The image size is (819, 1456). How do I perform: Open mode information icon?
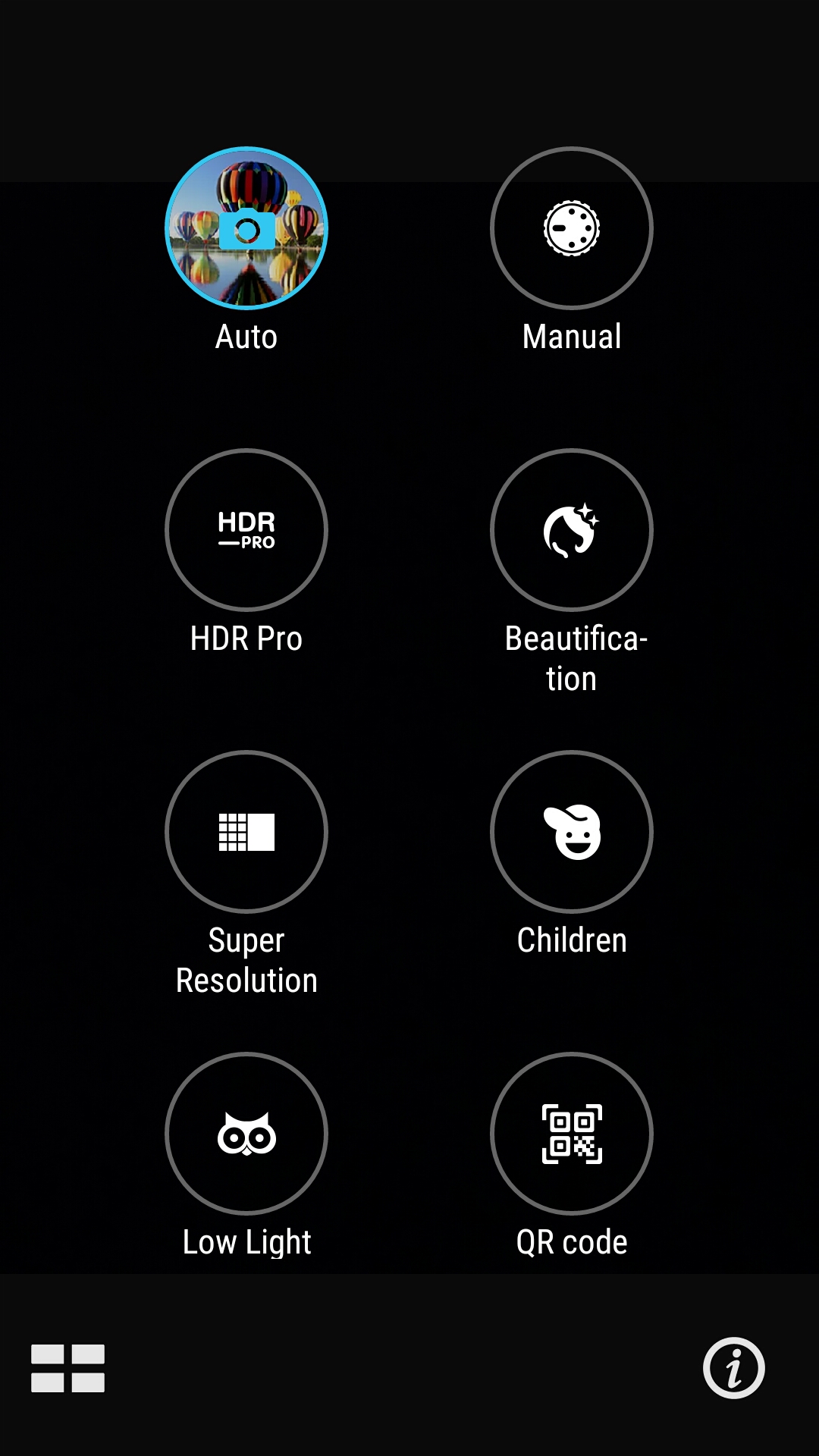coord(733,1368)
